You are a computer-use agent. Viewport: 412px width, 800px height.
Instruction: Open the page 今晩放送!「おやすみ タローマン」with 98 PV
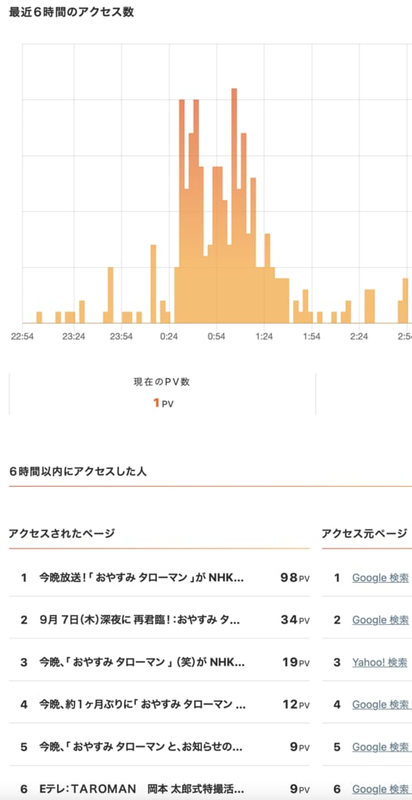[x=142, y=578]
